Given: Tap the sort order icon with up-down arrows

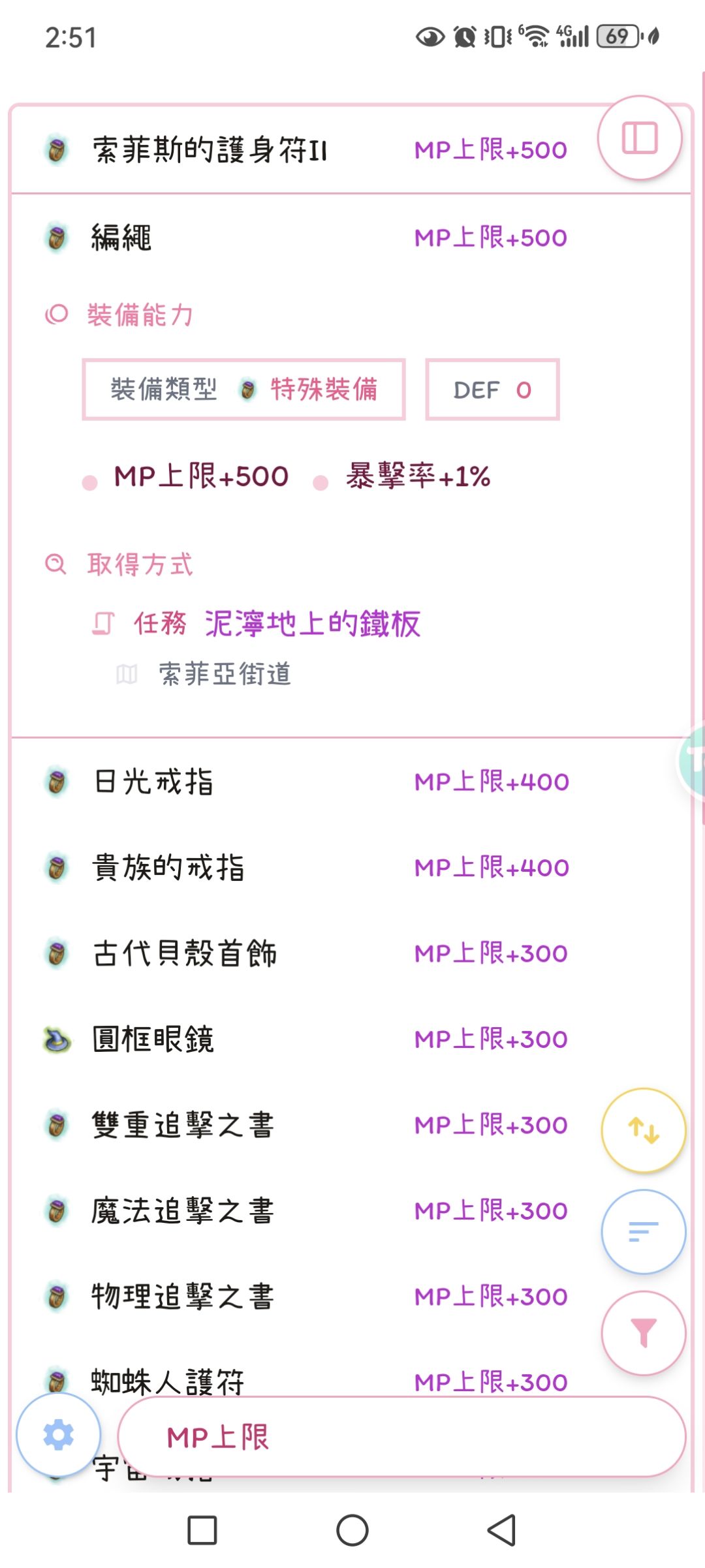Looking at the screenshot, I should click(x=643, y=1131).
